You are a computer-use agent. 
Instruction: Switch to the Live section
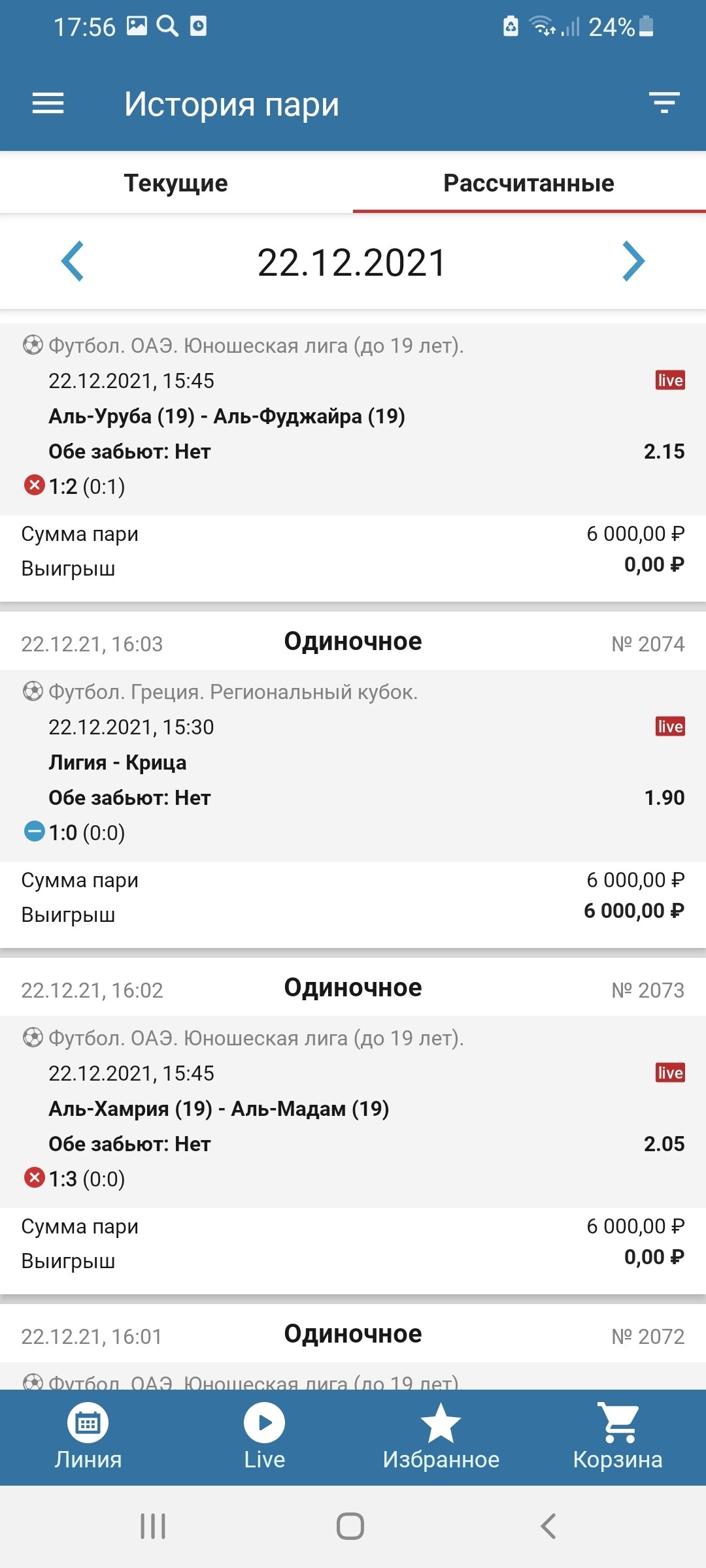[264, 1437]
